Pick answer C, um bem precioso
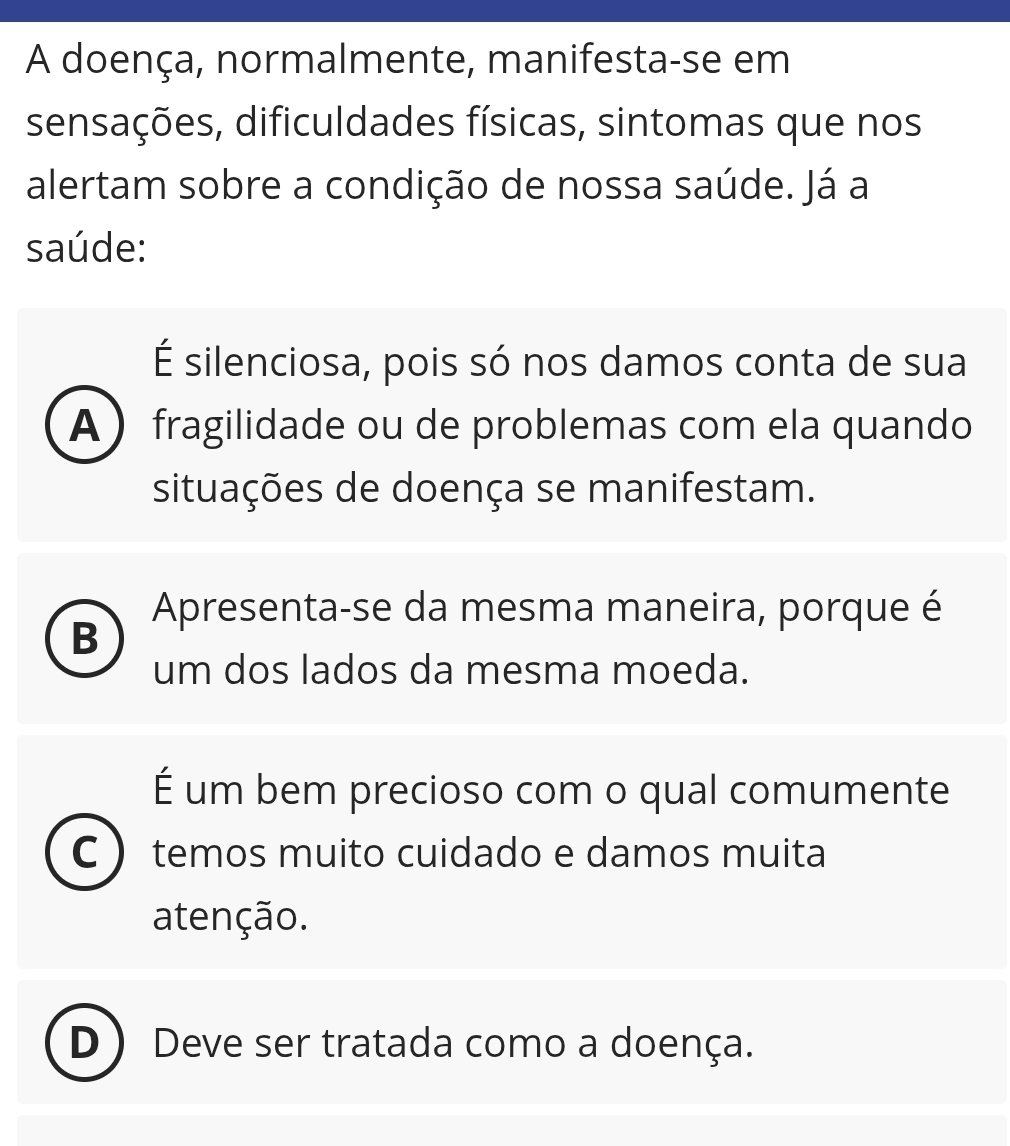 tap(86, 853)
